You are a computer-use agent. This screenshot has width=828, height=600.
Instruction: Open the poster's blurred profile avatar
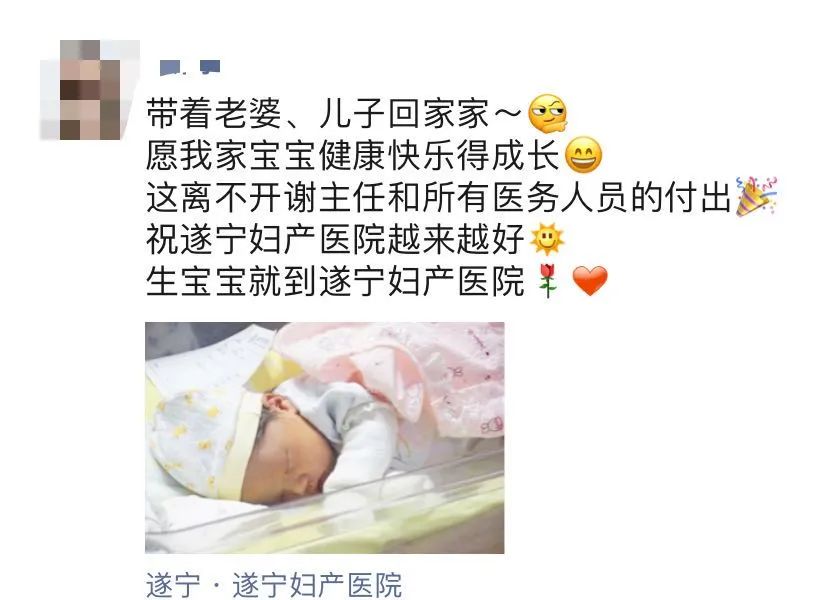89,90
